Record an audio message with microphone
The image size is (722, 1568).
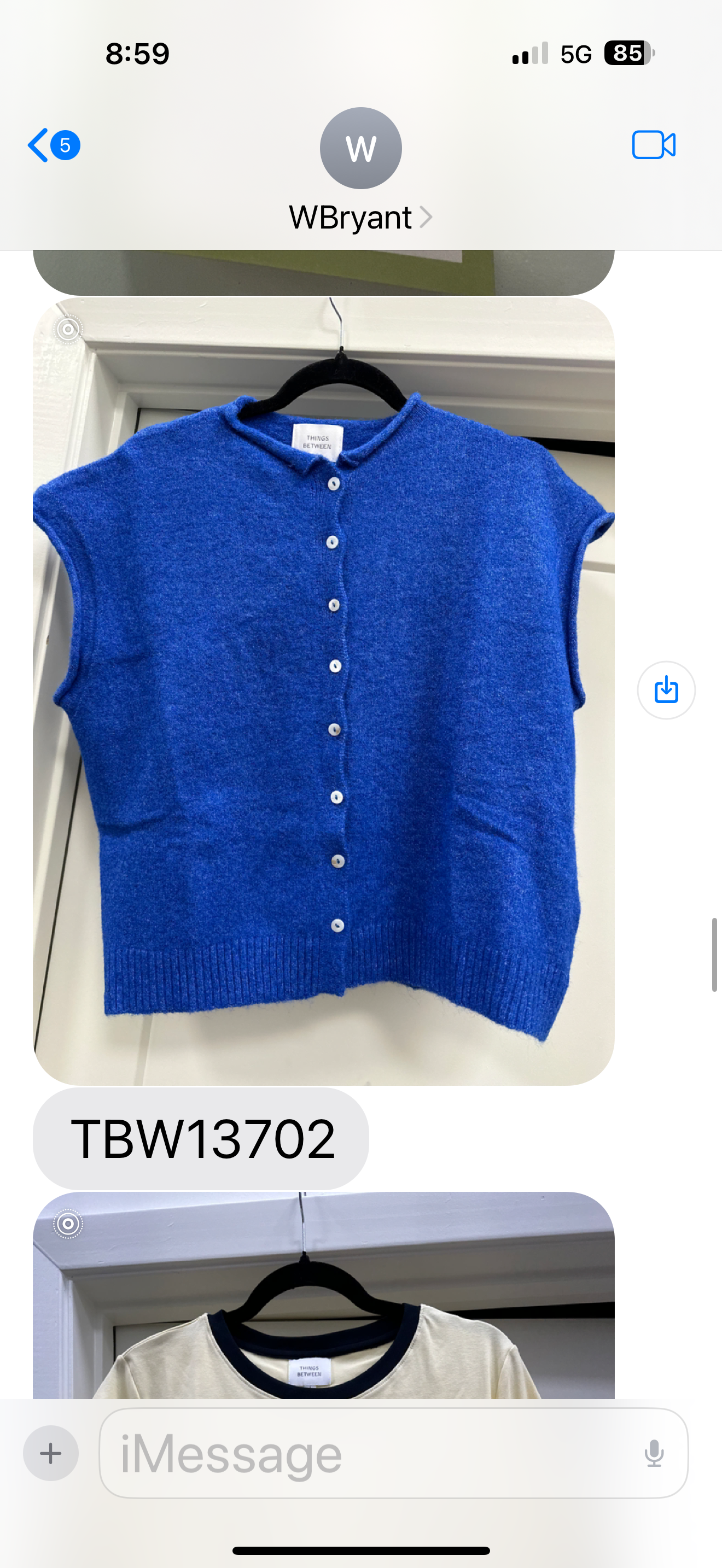click(x=654, y=1453)
